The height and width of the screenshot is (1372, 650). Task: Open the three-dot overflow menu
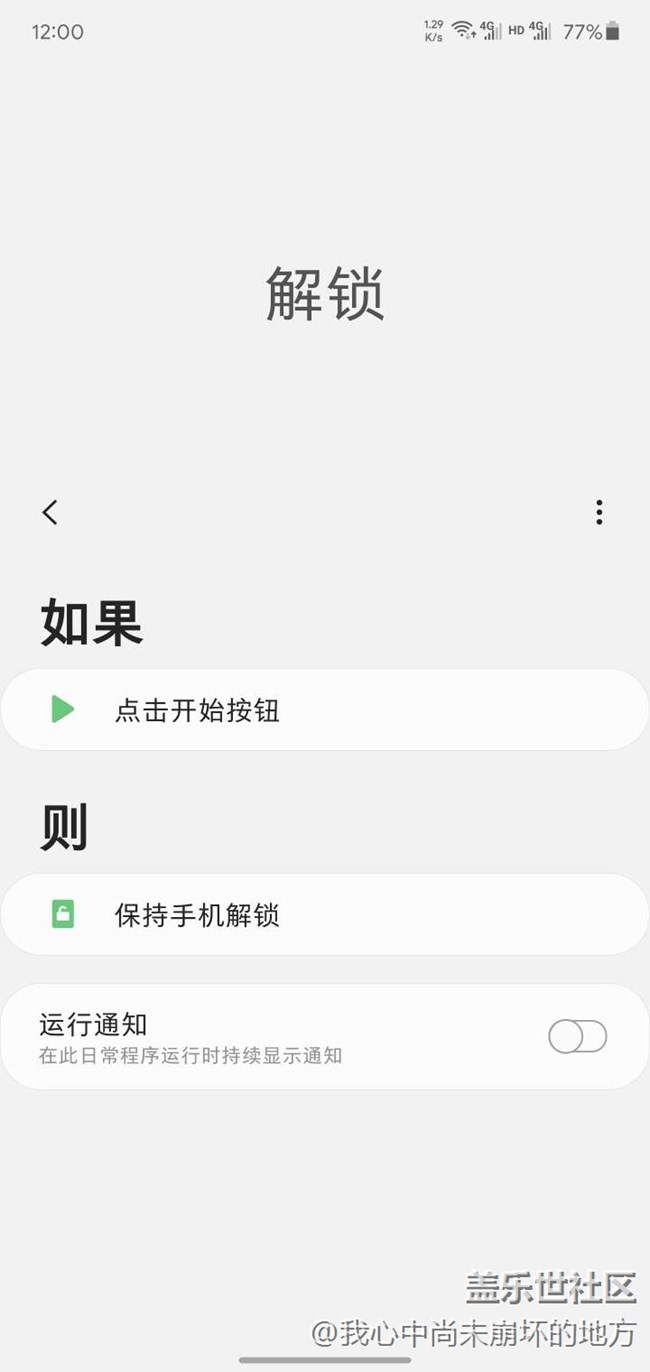click(x=599, y=512)
